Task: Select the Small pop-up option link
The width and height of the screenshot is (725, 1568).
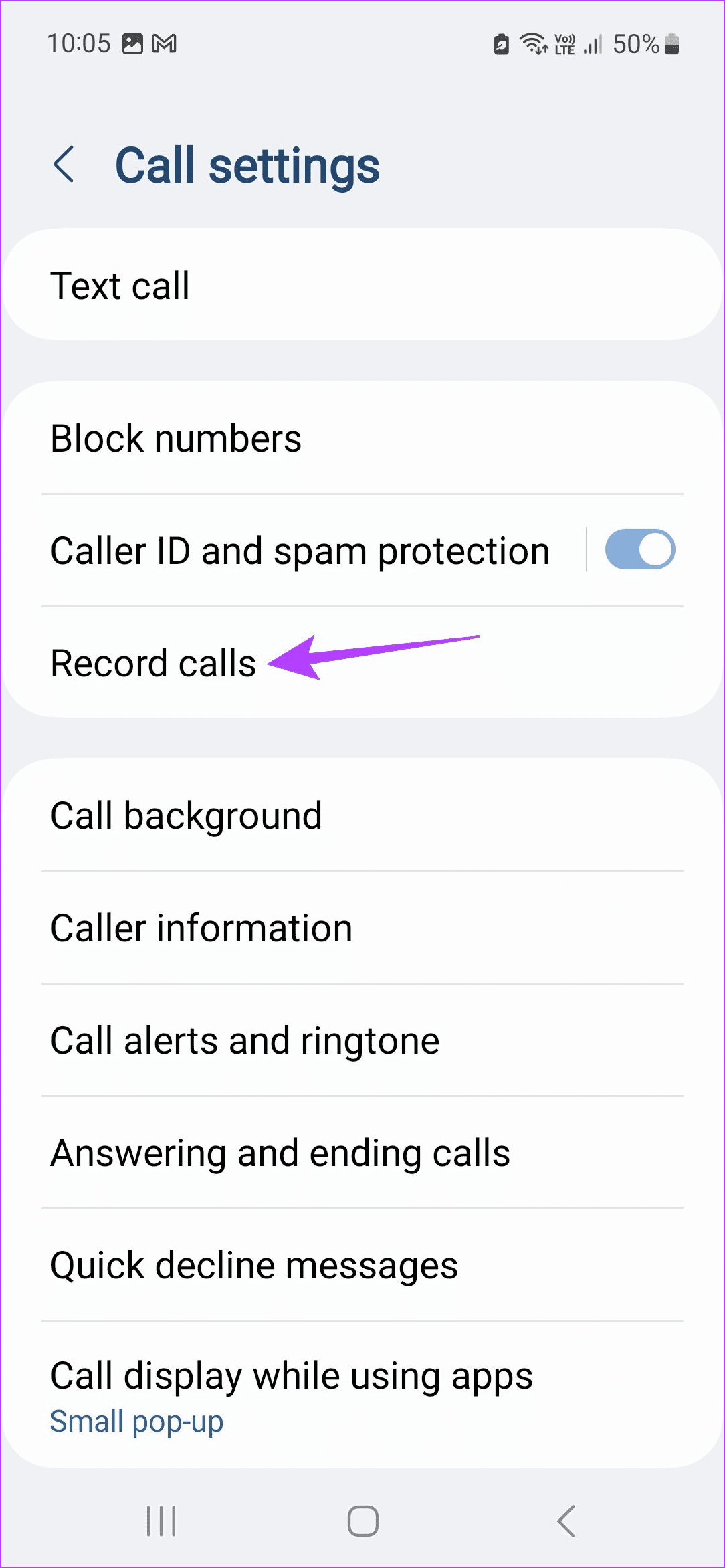Action: [x=136, y=1420]
